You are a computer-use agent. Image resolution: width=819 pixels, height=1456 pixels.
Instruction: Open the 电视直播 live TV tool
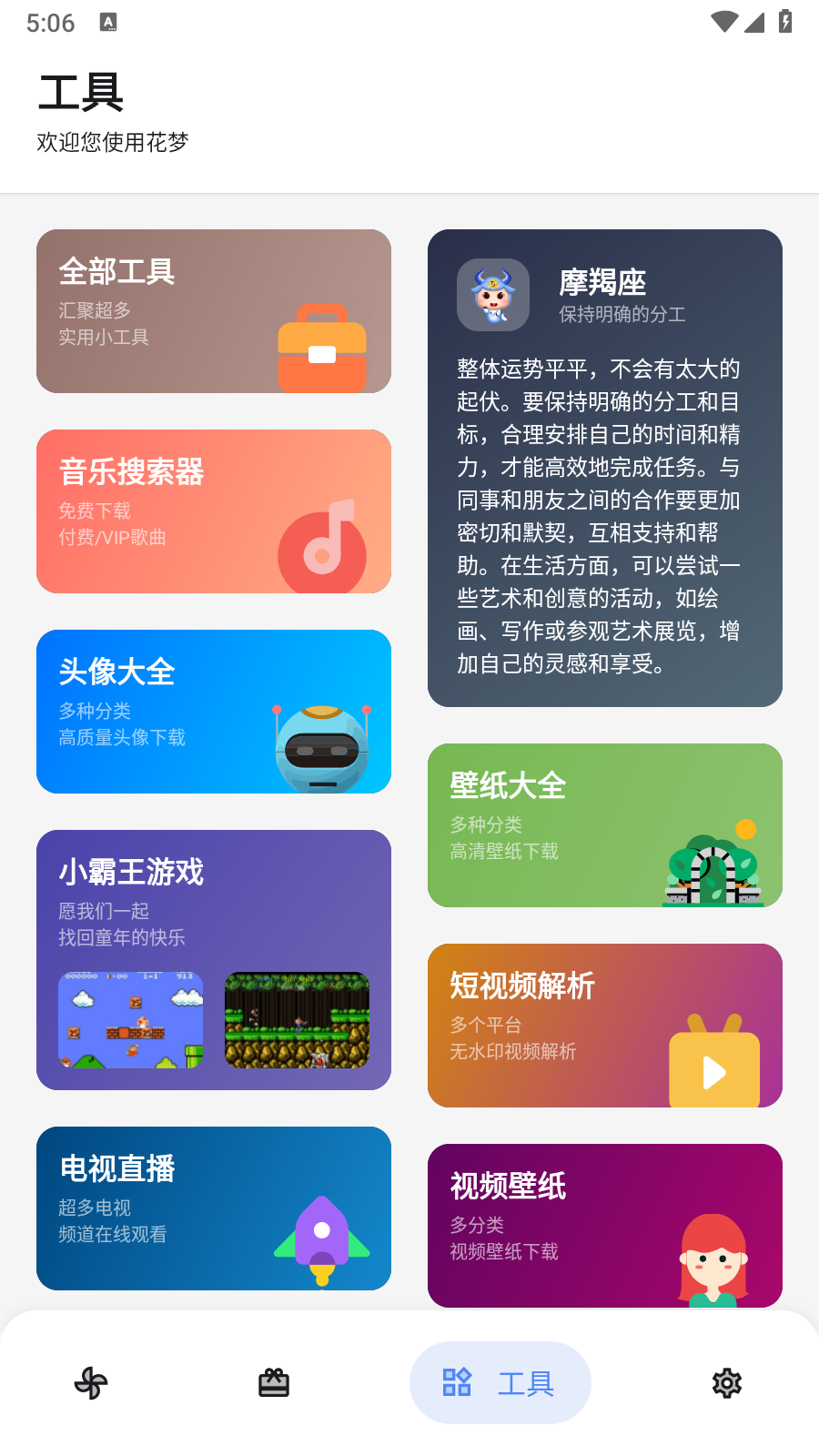coord(214,1208)
